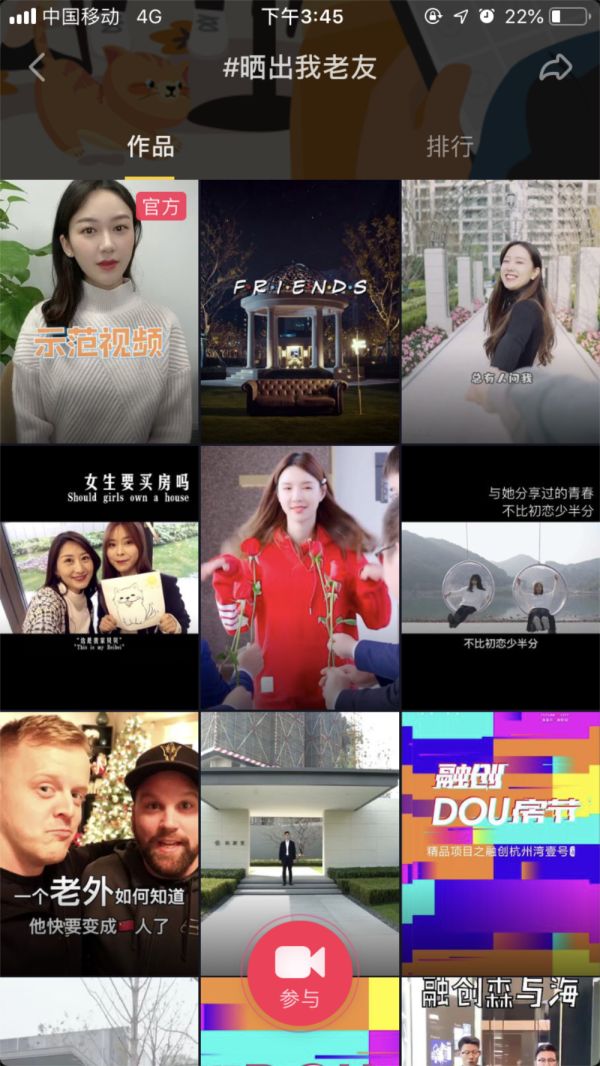The image size is (600, 1066).
Task: Play the FRIENDS gazebo video
Action: tap(300, 311)
